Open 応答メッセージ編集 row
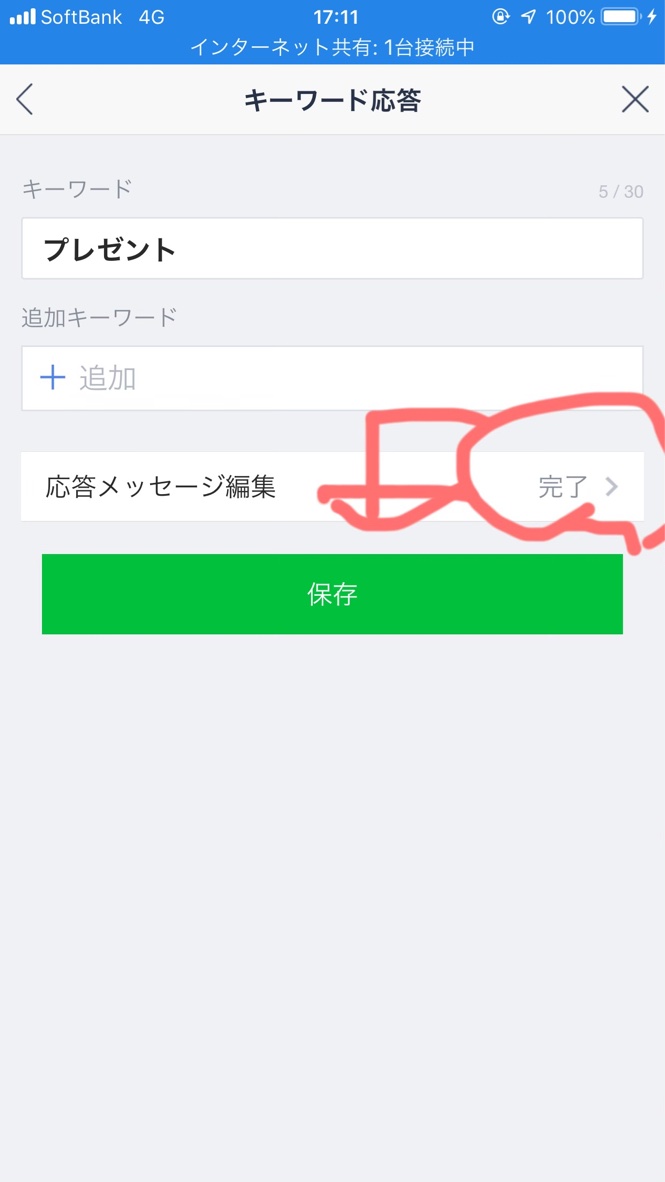Image resolution: width=665 pixels, height=1182 pixels. click(x=331, y=487)
